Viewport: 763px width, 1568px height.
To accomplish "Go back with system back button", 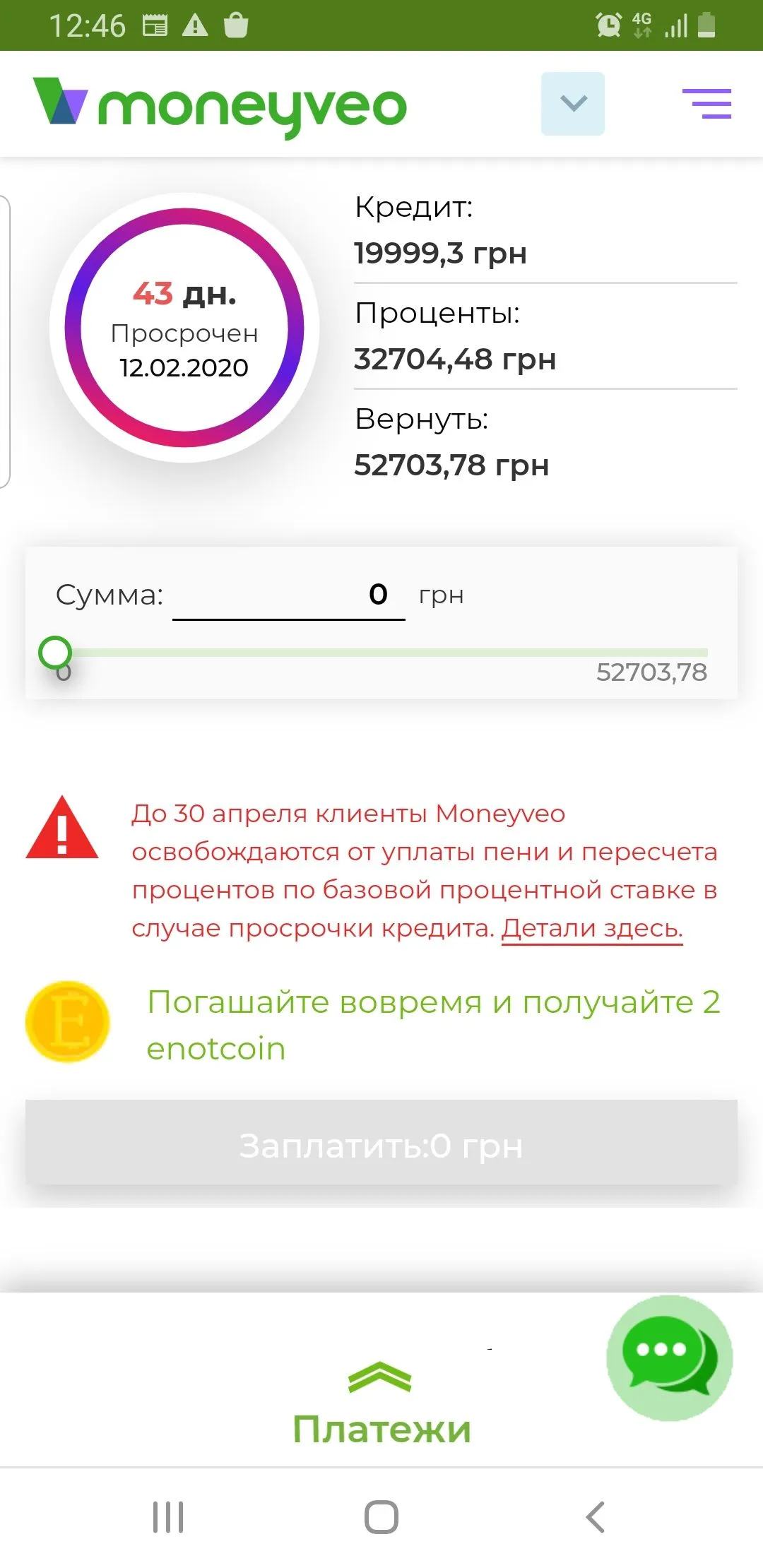I will [596, 1516].
